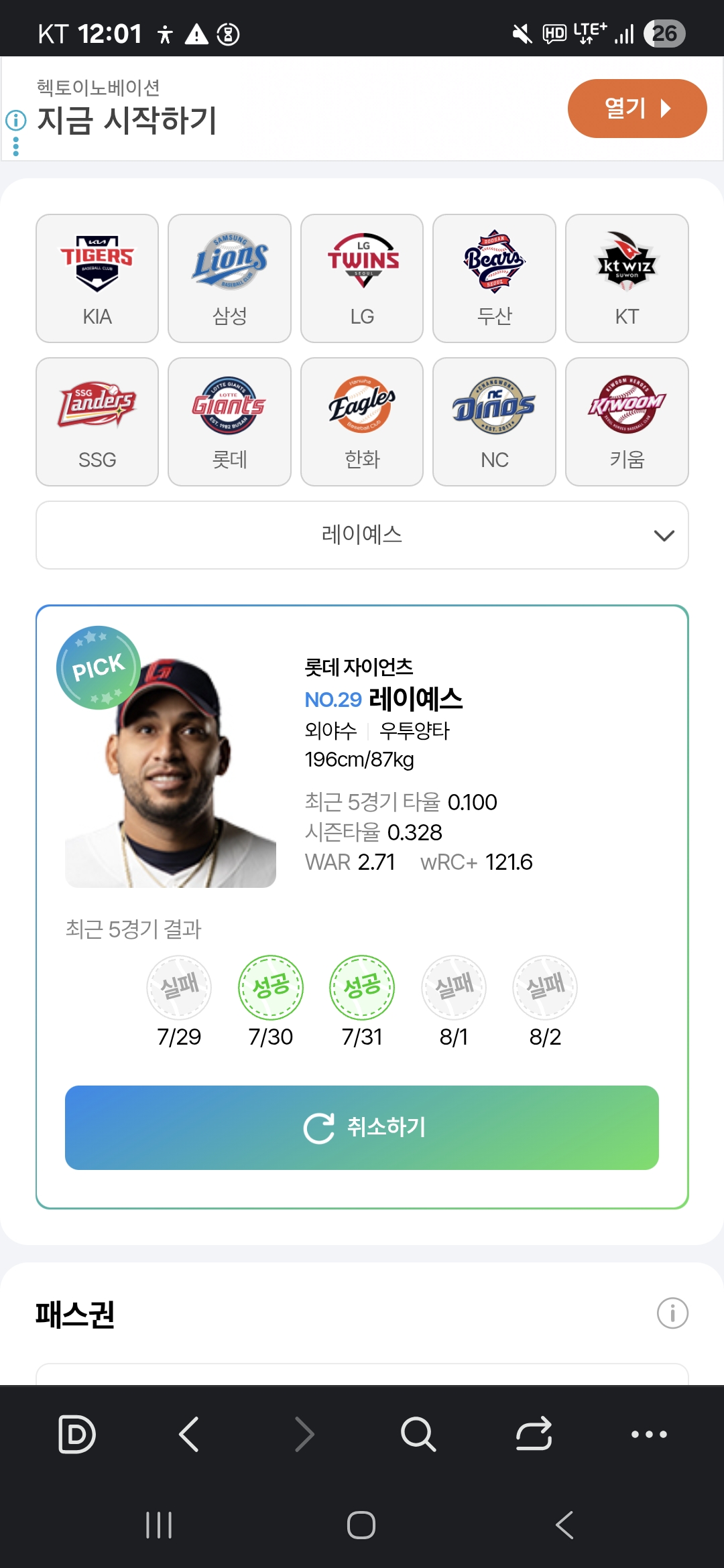Open the ad info icon
Image resolution: width=724 pixels, height=1568 pixels.
[x=15, y=121]
